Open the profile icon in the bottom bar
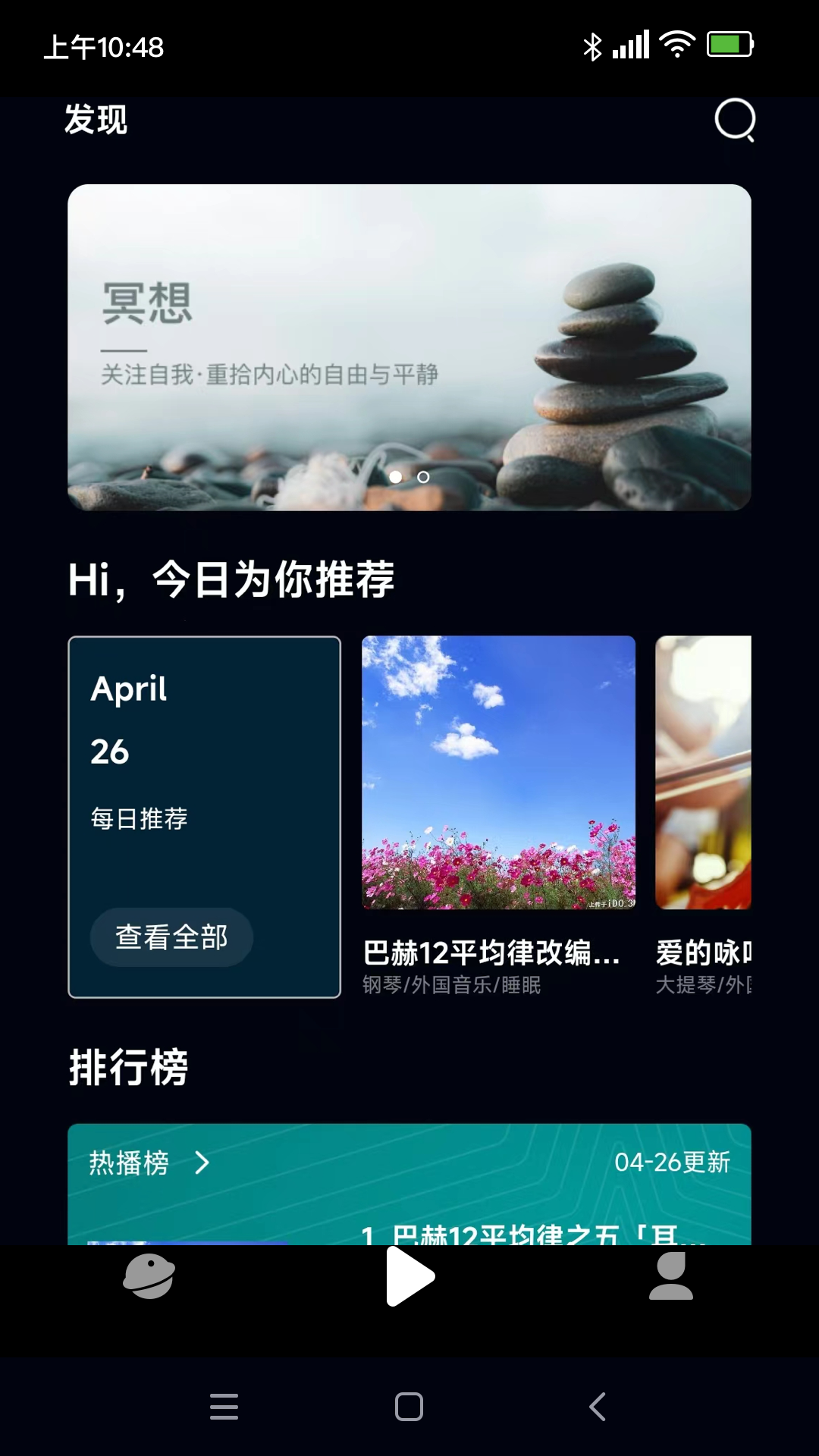This screenshot has width=819, height=1456. click(x=670, y=1275)
